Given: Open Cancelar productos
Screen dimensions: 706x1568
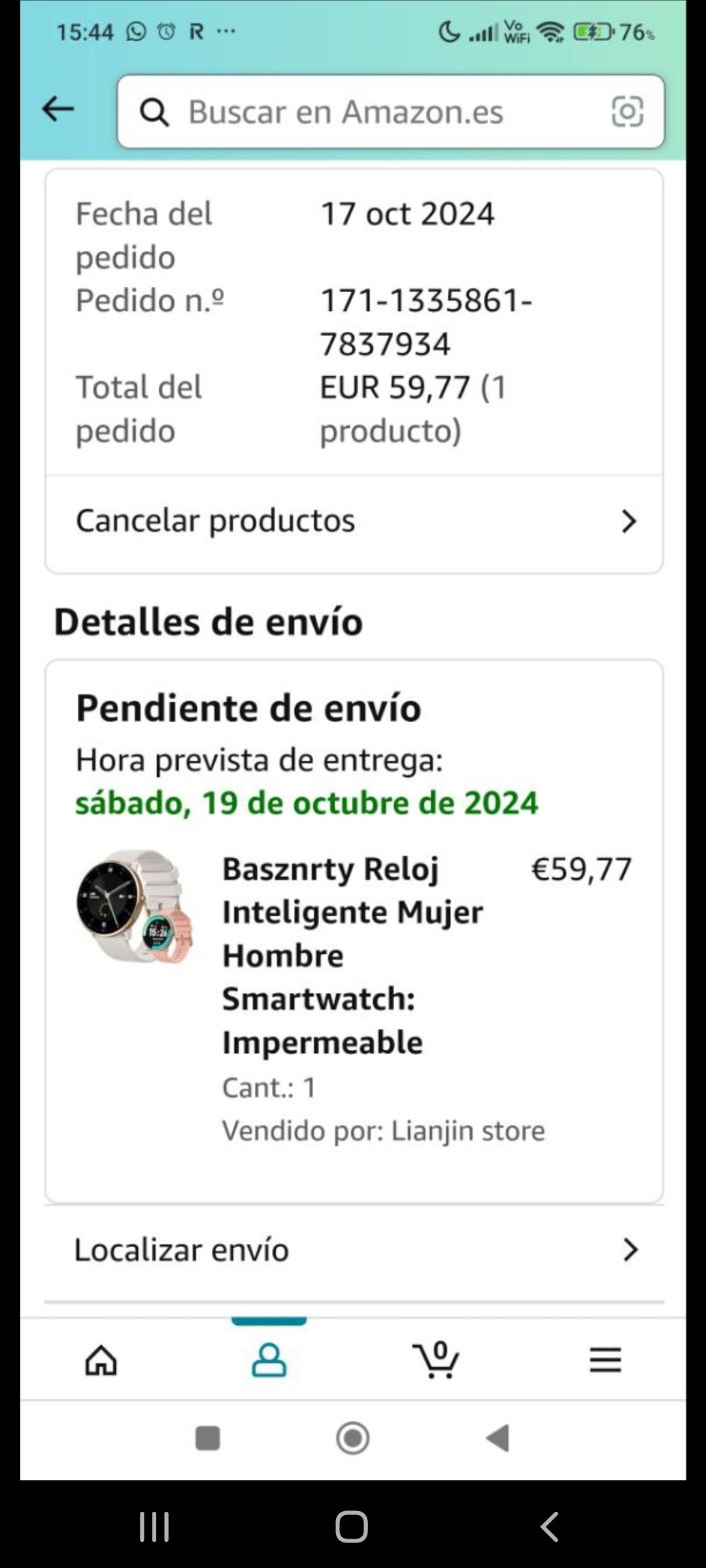Looking at the screenshot, I should (x=354, y=521).
